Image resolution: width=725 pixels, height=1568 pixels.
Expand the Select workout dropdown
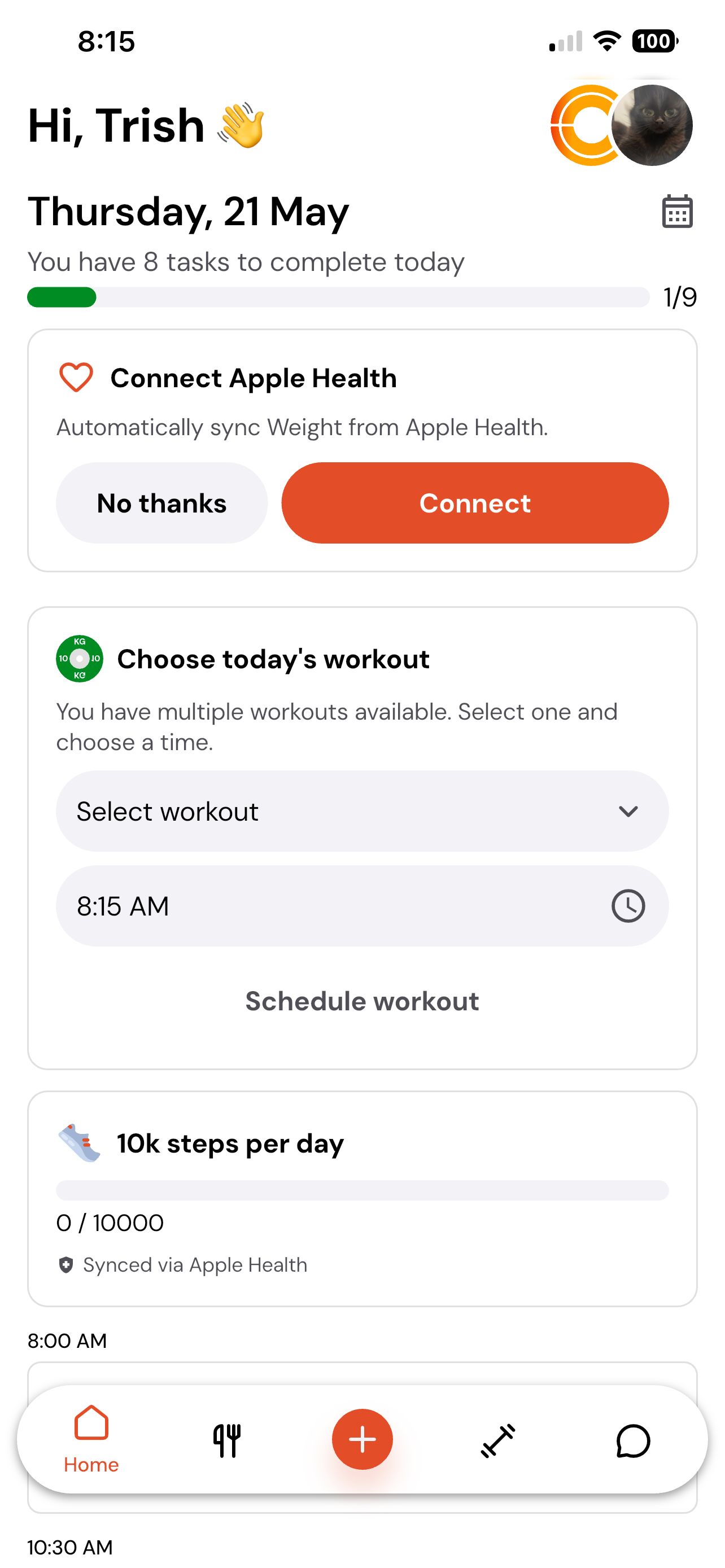click(x=362, y=811)
